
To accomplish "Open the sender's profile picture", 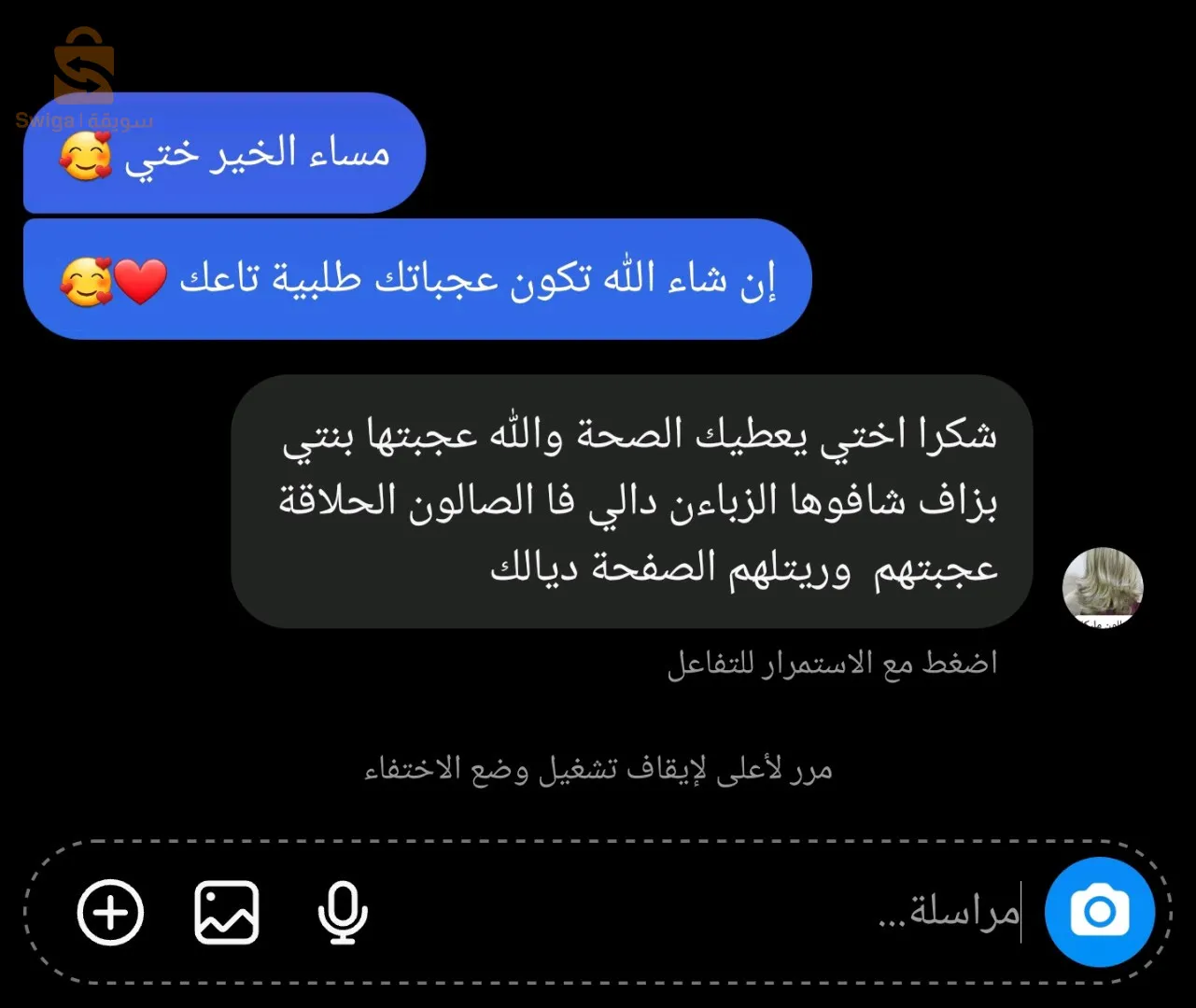I will tap(1103, 587).
